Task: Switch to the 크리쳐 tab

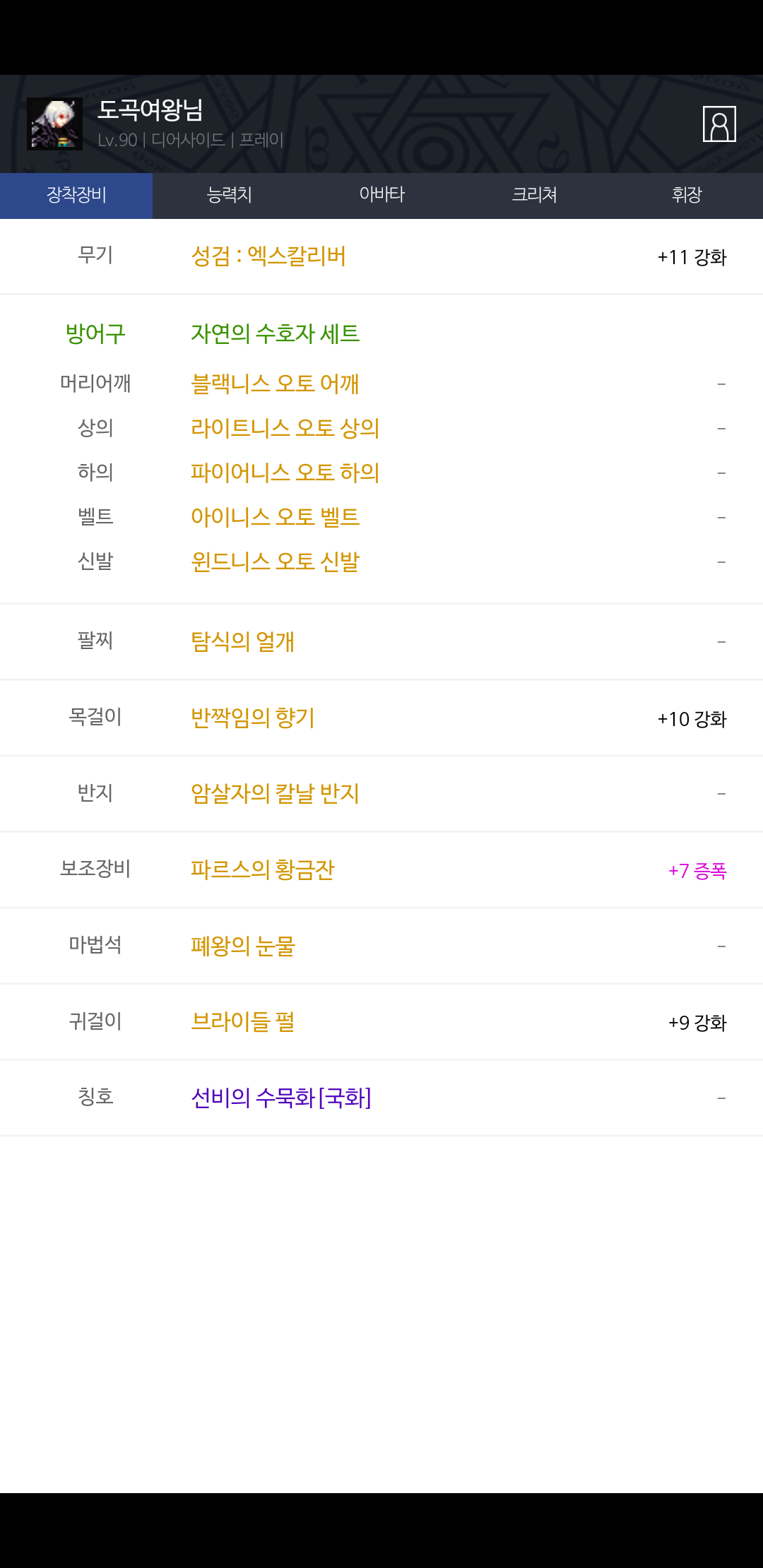Action: coord(534,196)
